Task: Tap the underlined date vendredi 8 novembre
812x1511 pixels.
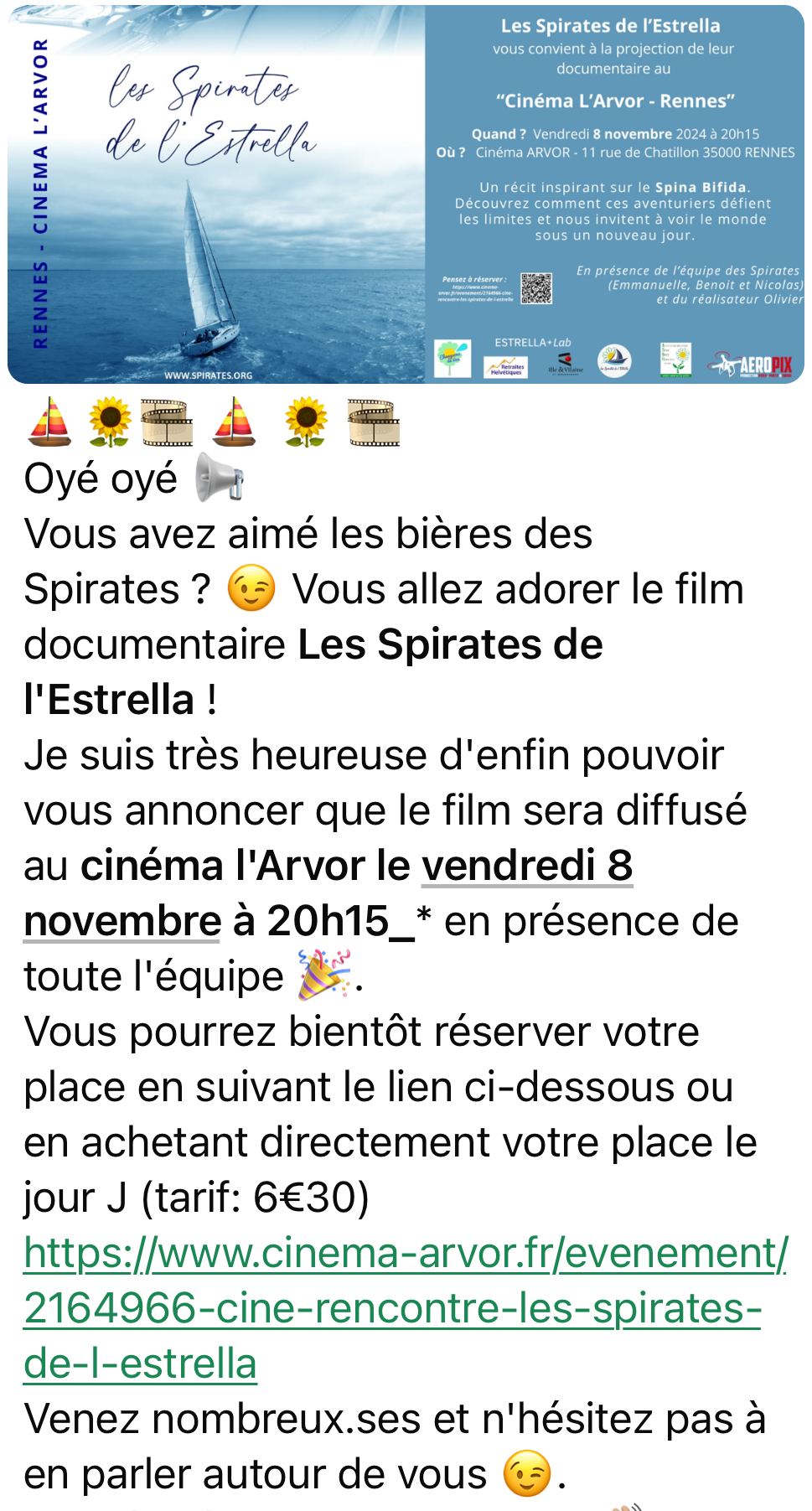Action: 526,867
